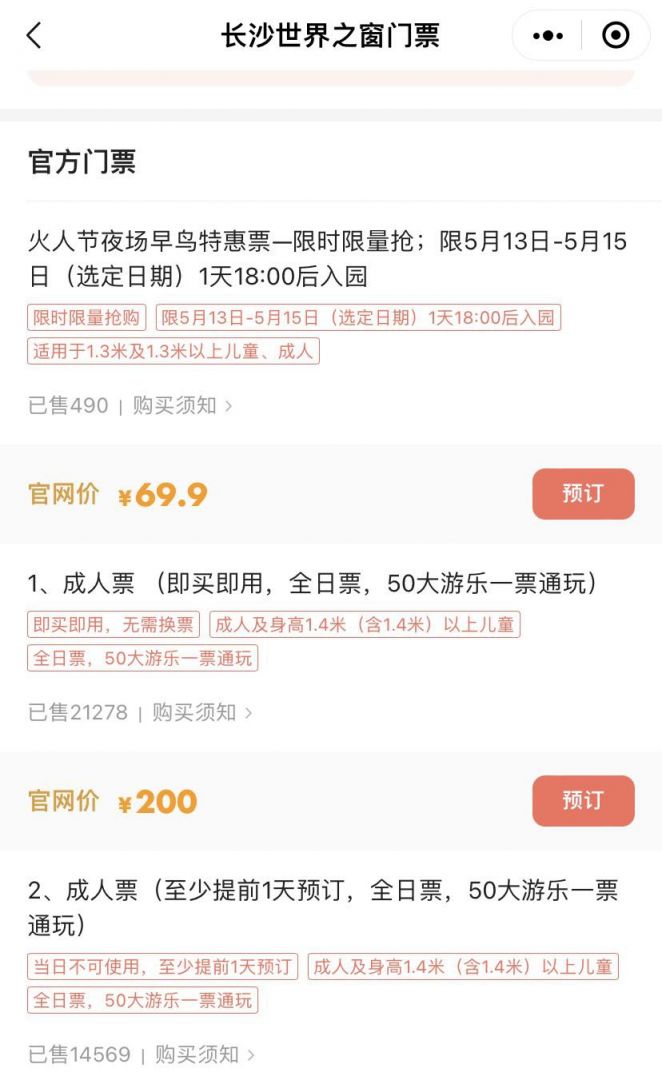Open 购买须知 for the 提前1天预订 adult ticket
Screen dimensions: 662x1088
tap(205, 1054)
